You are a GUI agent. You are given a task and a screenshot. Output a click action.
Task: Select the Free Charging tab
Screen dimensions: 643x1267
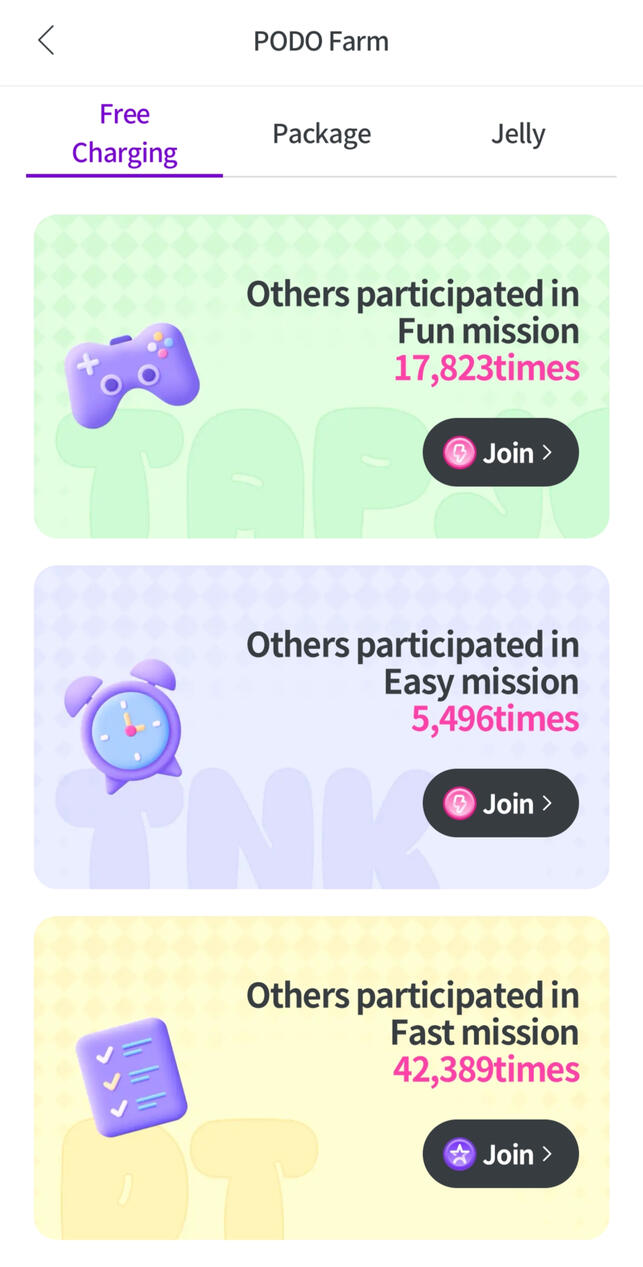pyautogui.click(x=124, y=134)
